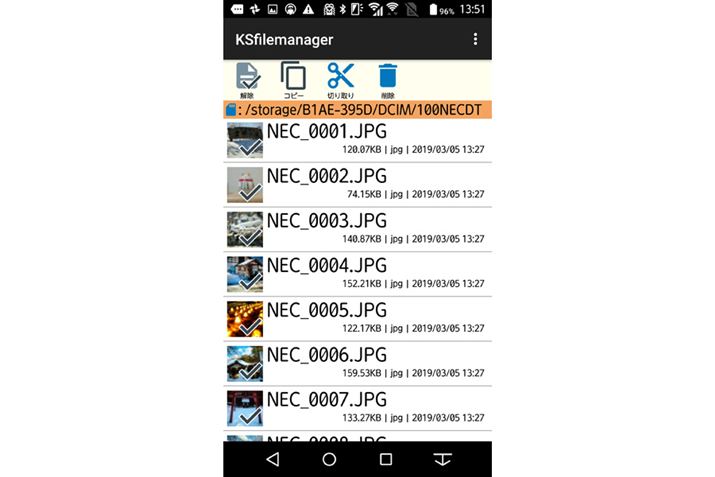Screen dimensions: 715x477
Task: Select the NEC_0004.JPG file row
Action: (x=357, y=275)
